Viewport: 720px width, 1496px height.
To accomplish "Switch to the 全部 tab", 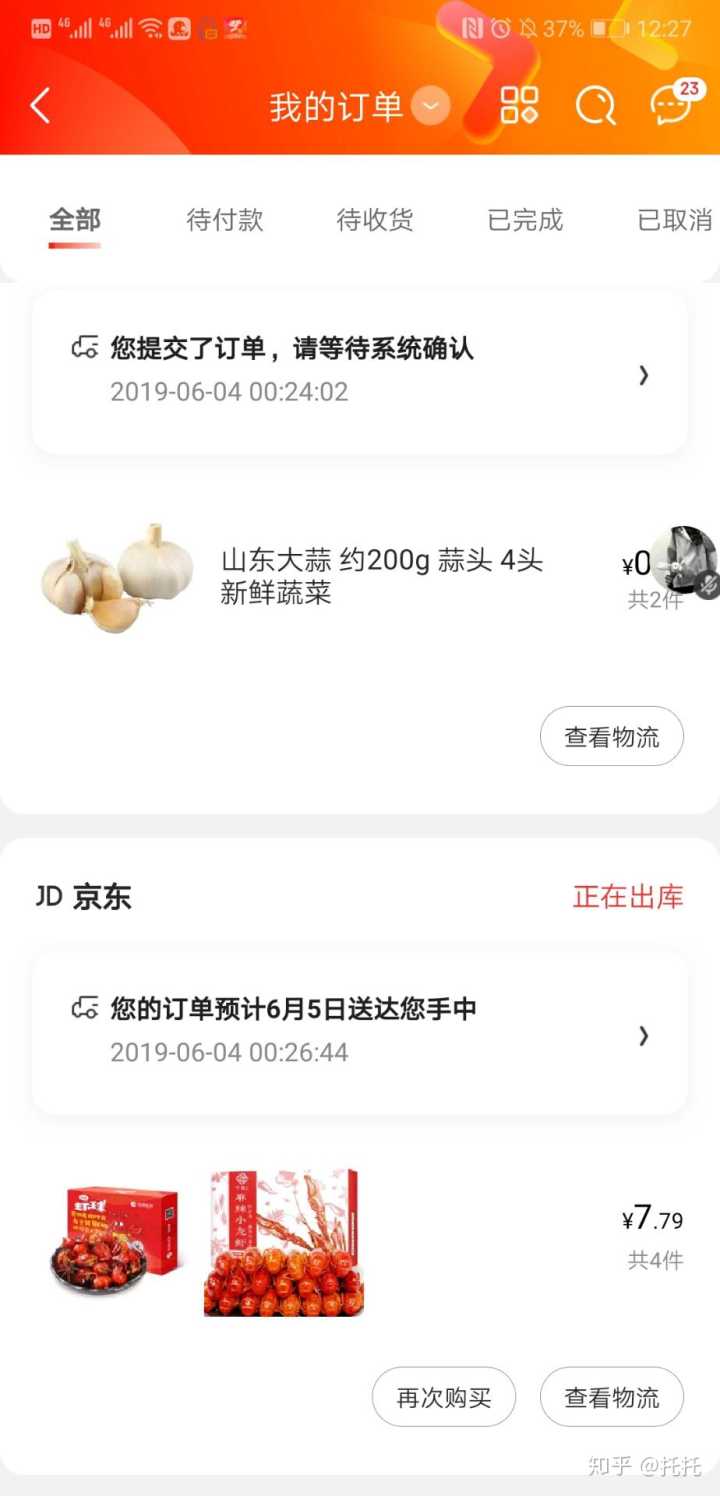I will pyautogui.click(x=75, y=220).
